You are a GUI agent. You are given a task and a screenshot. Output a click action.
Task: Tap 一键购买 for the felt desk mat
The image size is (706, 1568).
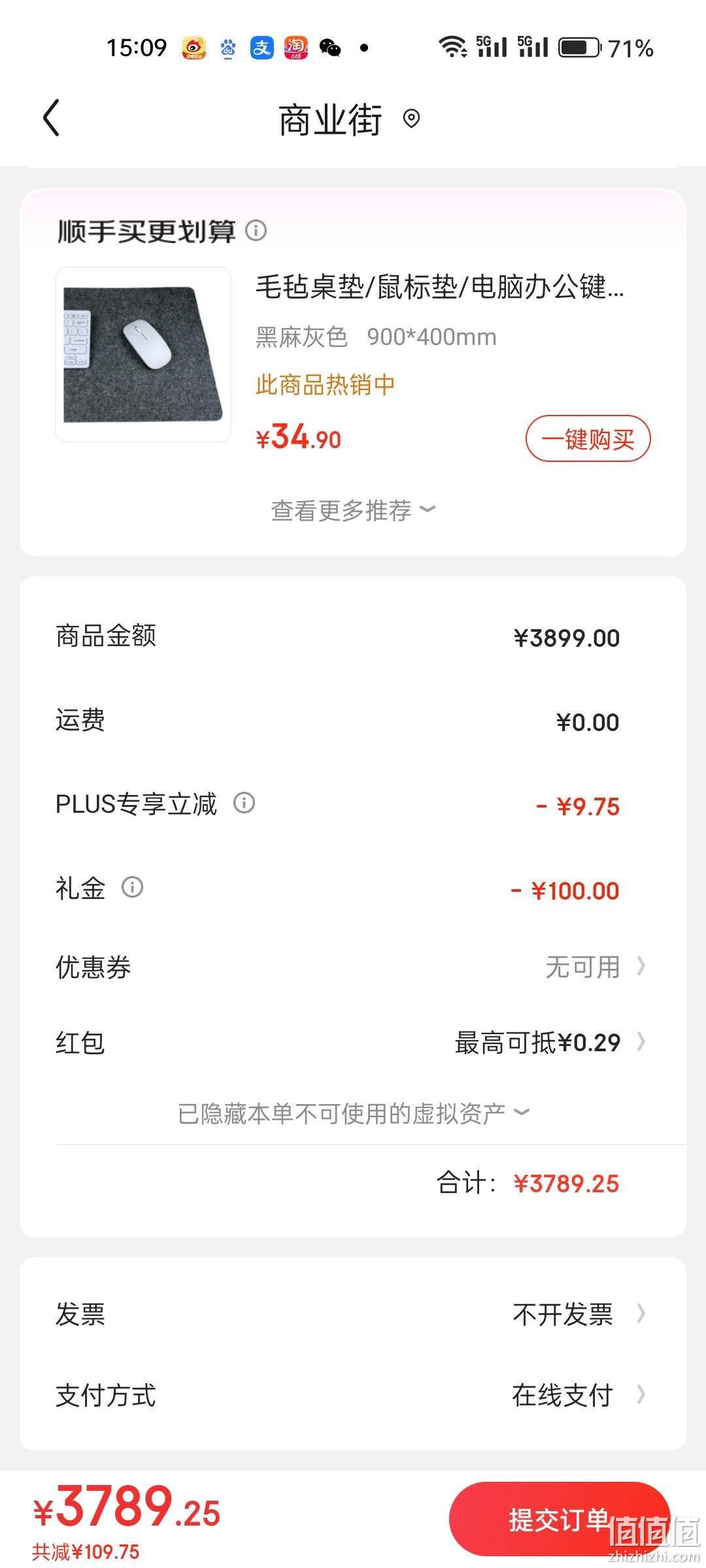(x=588, y=439)
